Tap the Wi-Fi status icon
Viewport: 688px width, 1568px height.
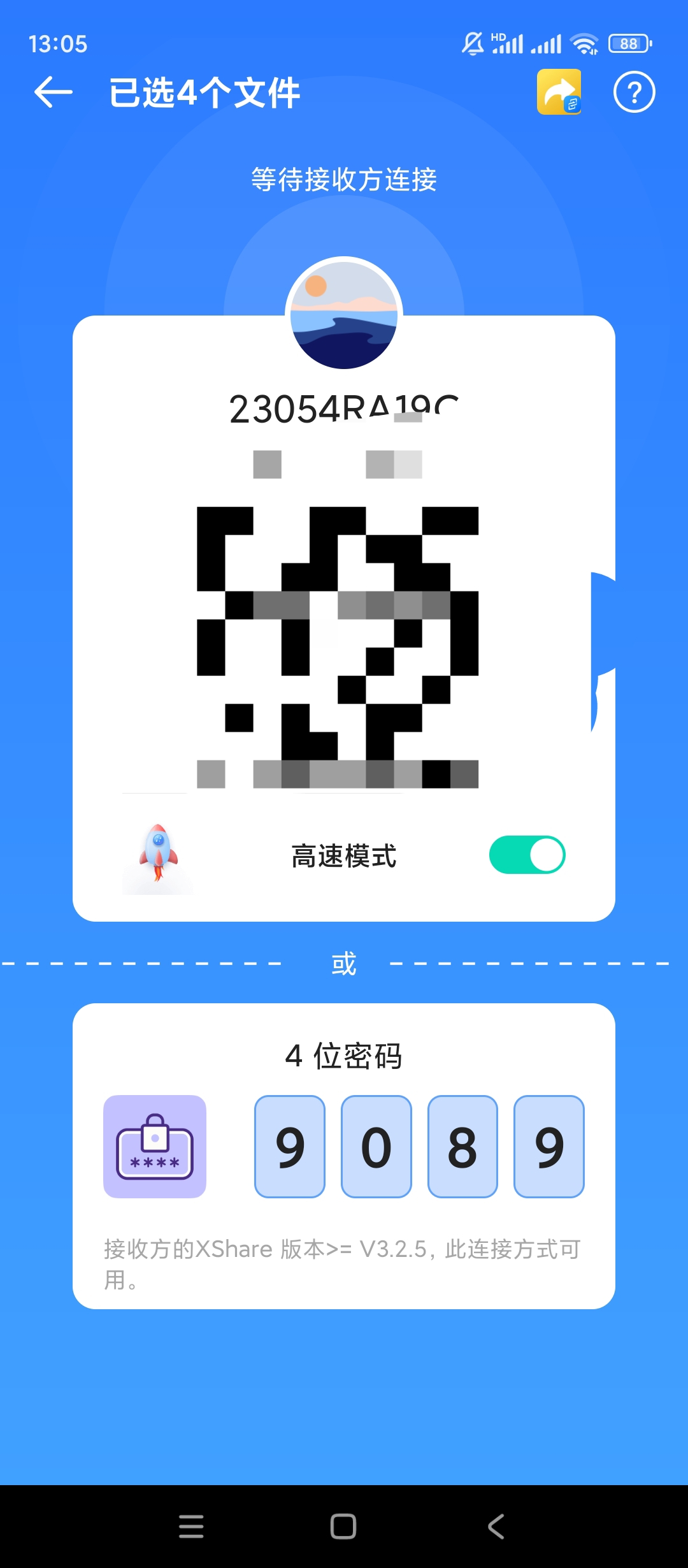click(584, 42)
